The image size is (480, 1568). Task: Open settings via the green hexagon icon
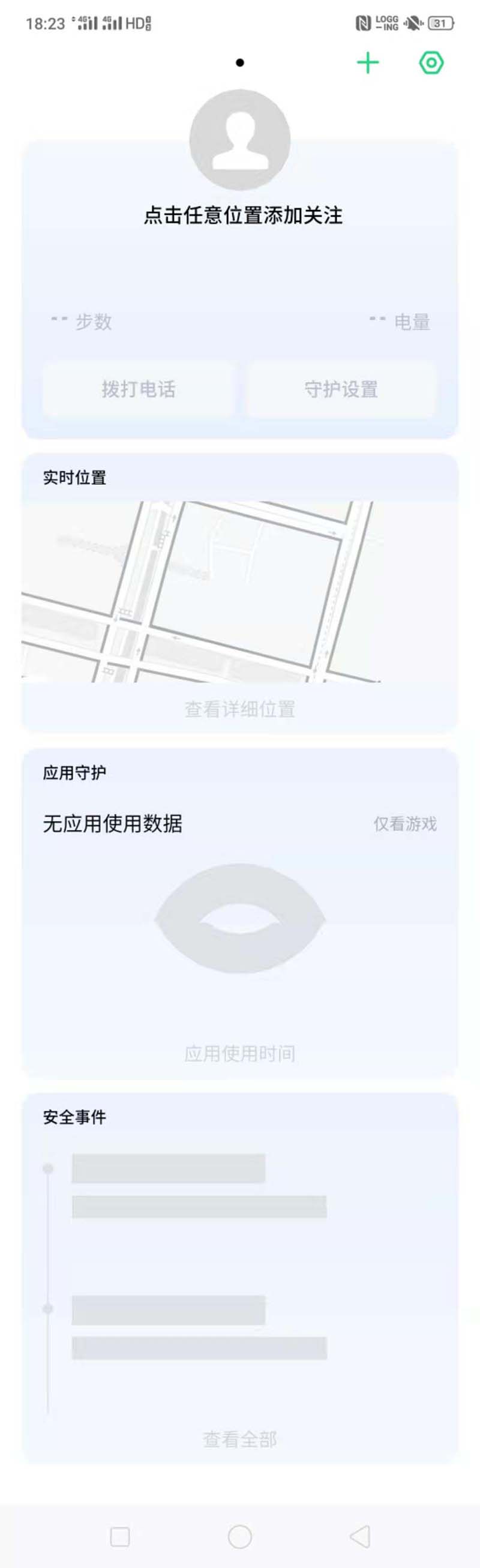pyautogui.click(x=431, y=62)
